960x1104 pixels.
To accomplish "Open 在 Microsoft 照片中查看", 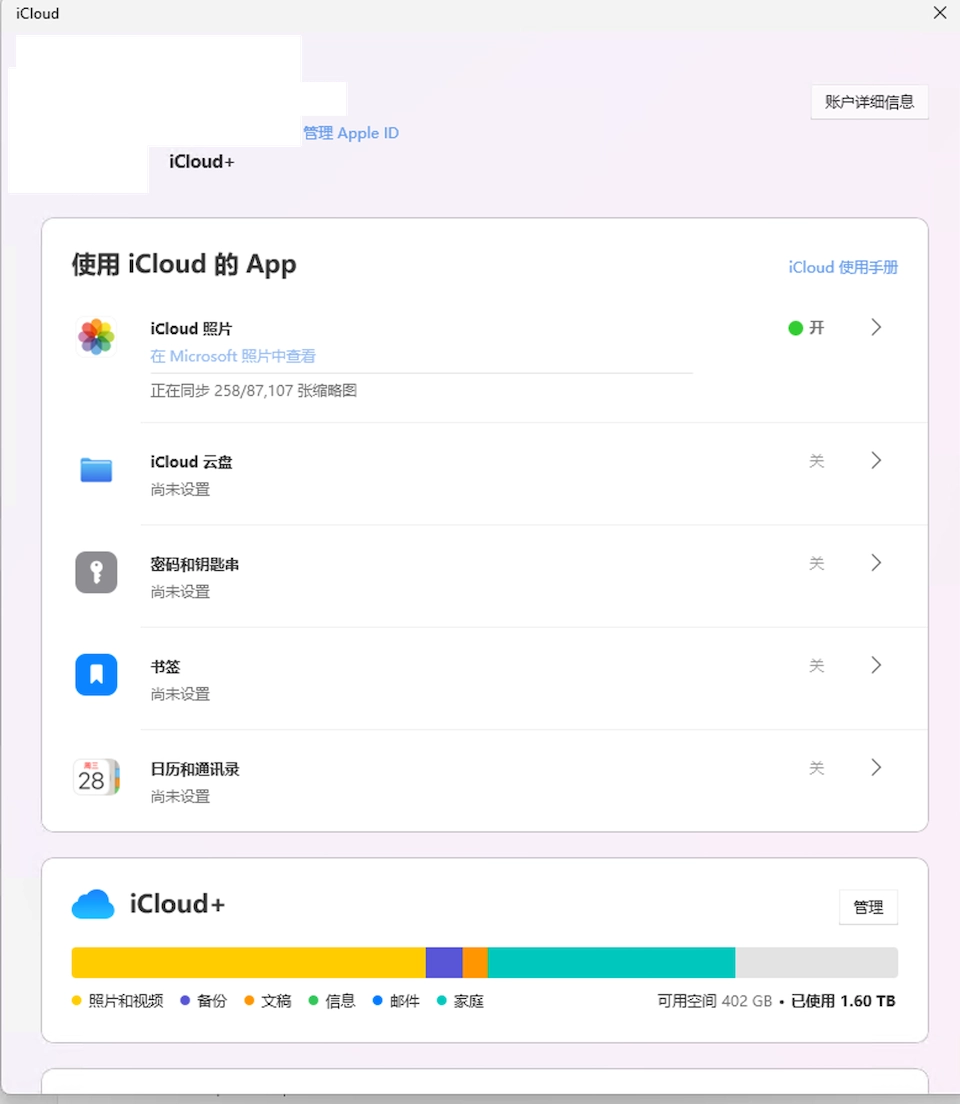I will pos(233,356).
